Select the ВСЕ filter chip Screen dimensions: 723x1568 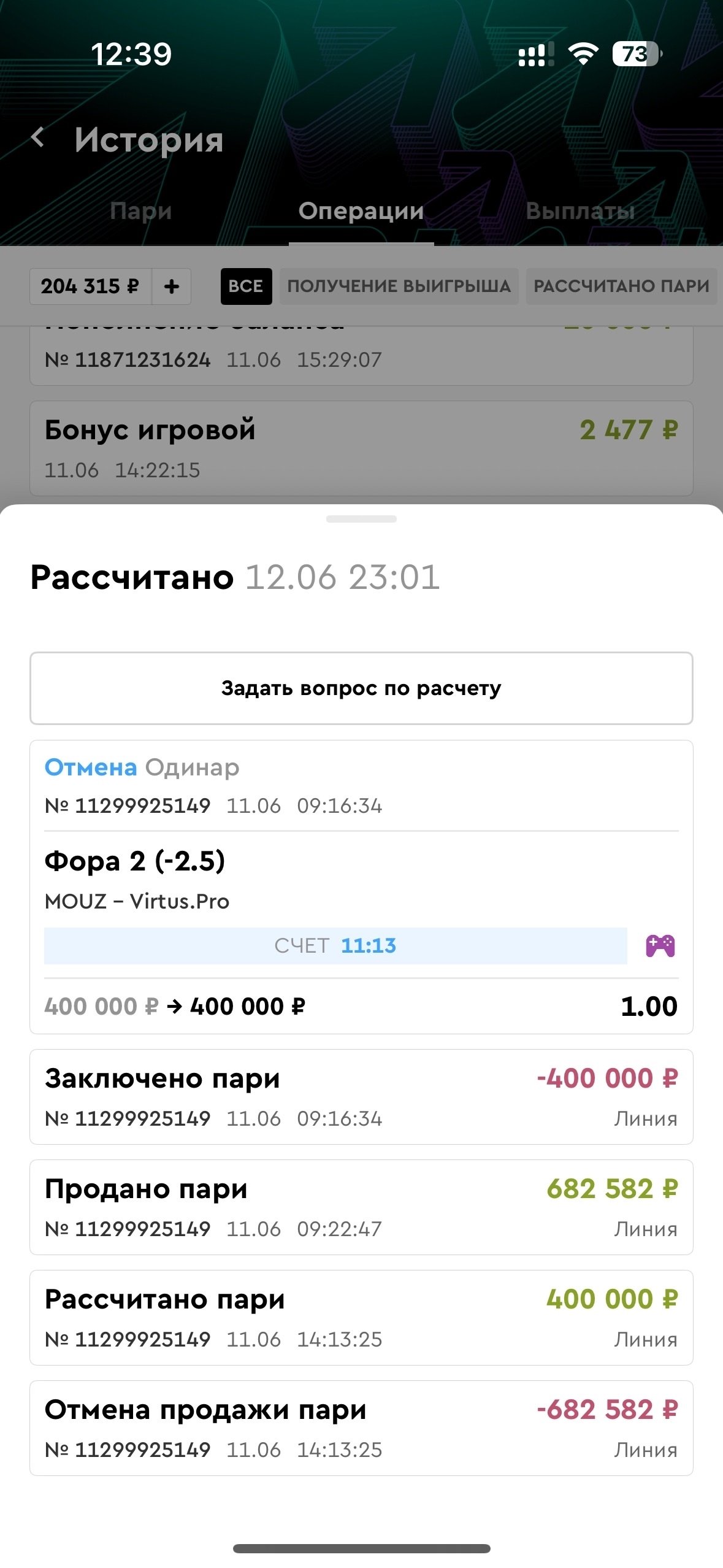[x=246, y=286]
